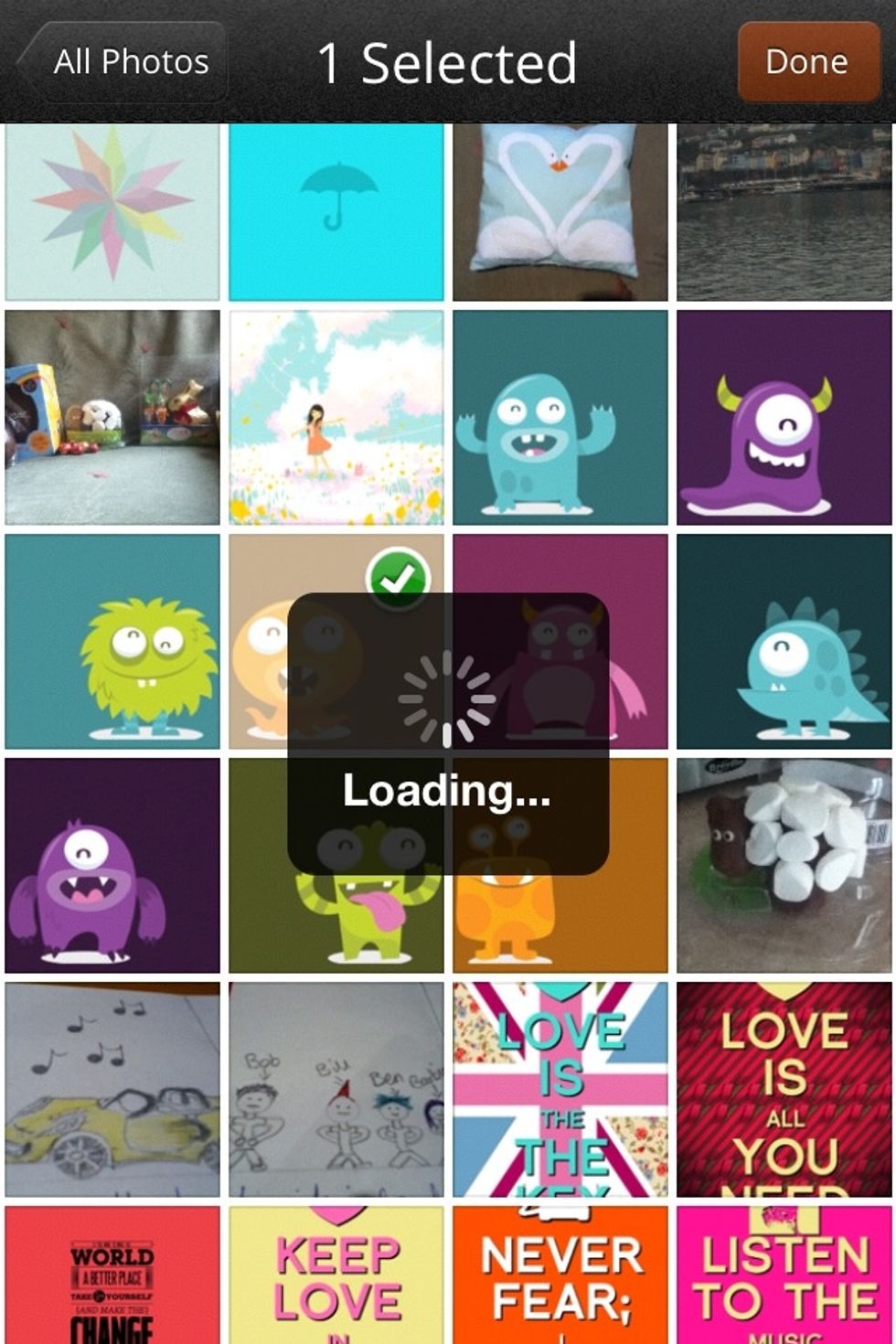Select the harbor waterfront photo
This screenshot has width=896, height=1344.
[x=784, y=212]
